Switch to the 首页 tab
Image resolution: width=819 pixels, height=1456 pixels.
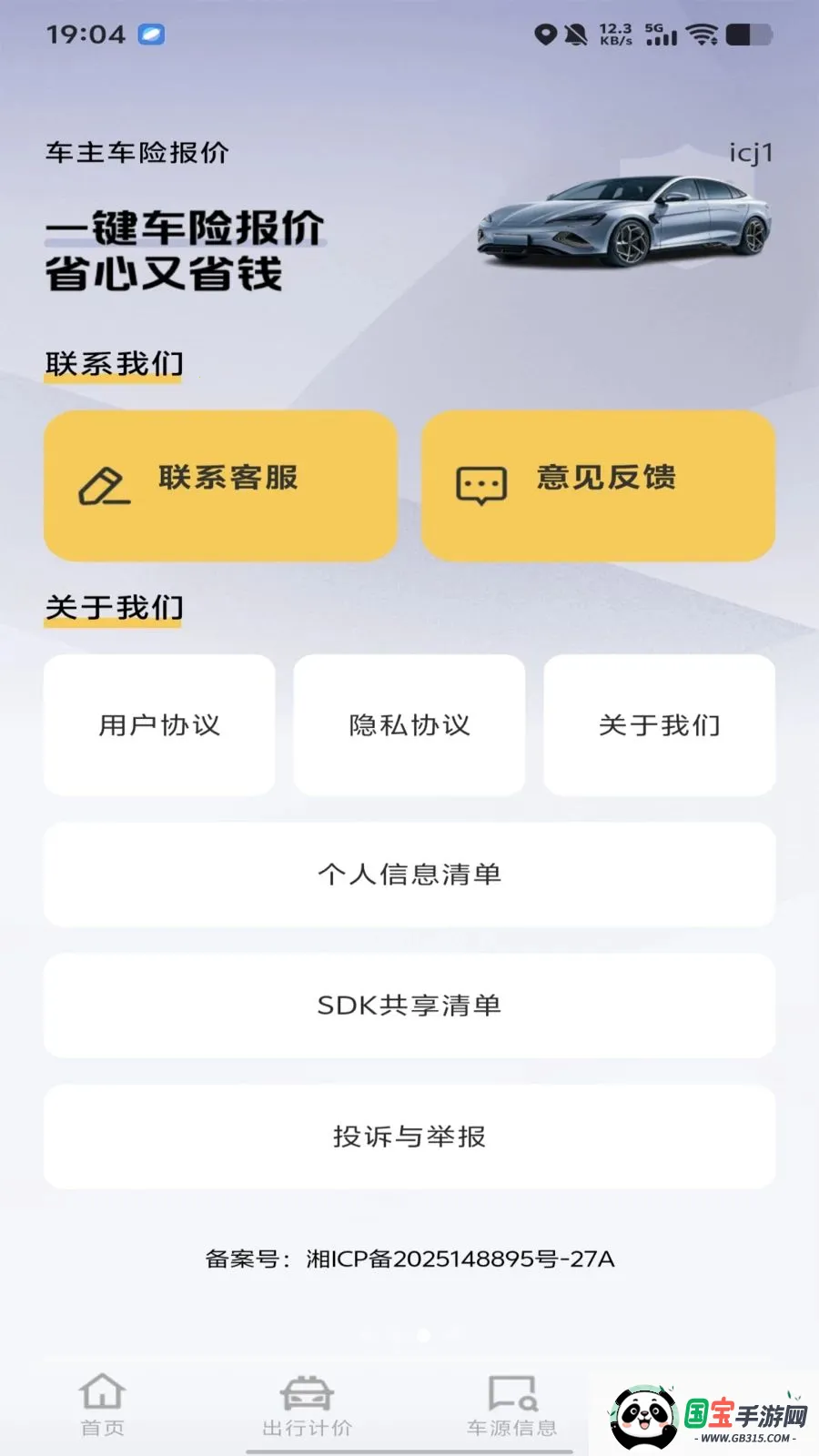pos(102,1404)
